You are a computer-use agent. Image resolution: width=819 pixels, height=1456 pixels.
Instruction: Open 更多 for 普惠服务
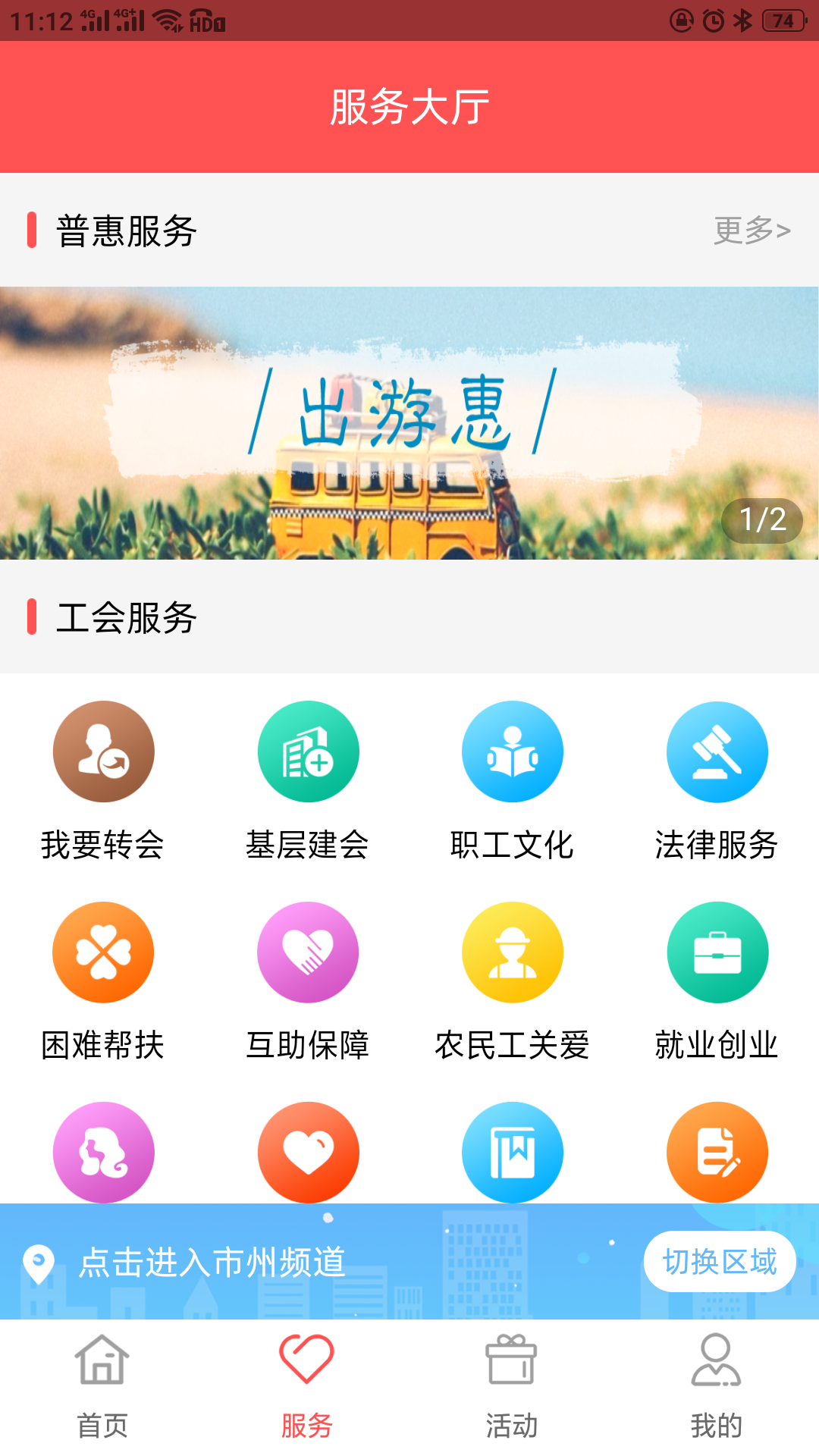point(752,230)
